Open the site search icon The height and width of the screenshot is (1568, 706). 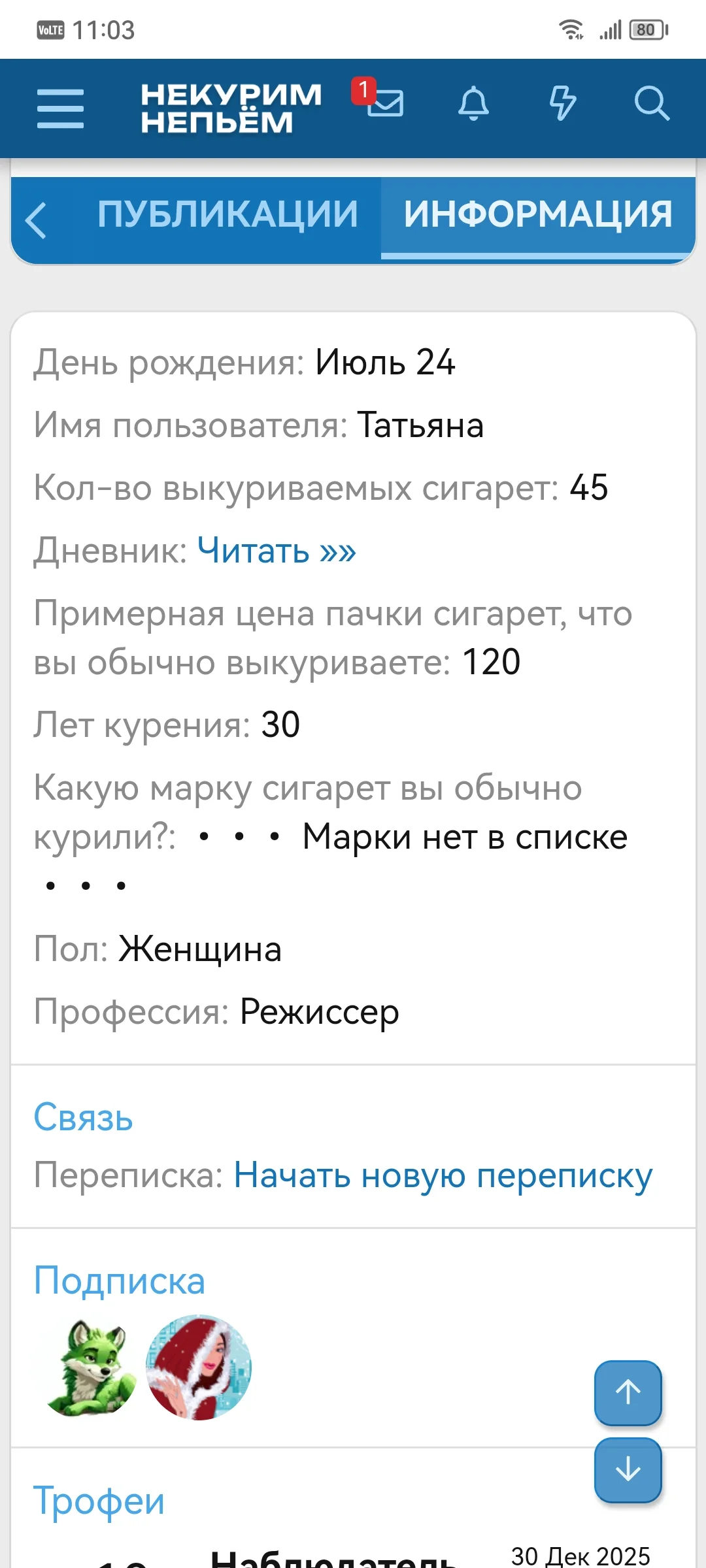click(x=652, y=105)
